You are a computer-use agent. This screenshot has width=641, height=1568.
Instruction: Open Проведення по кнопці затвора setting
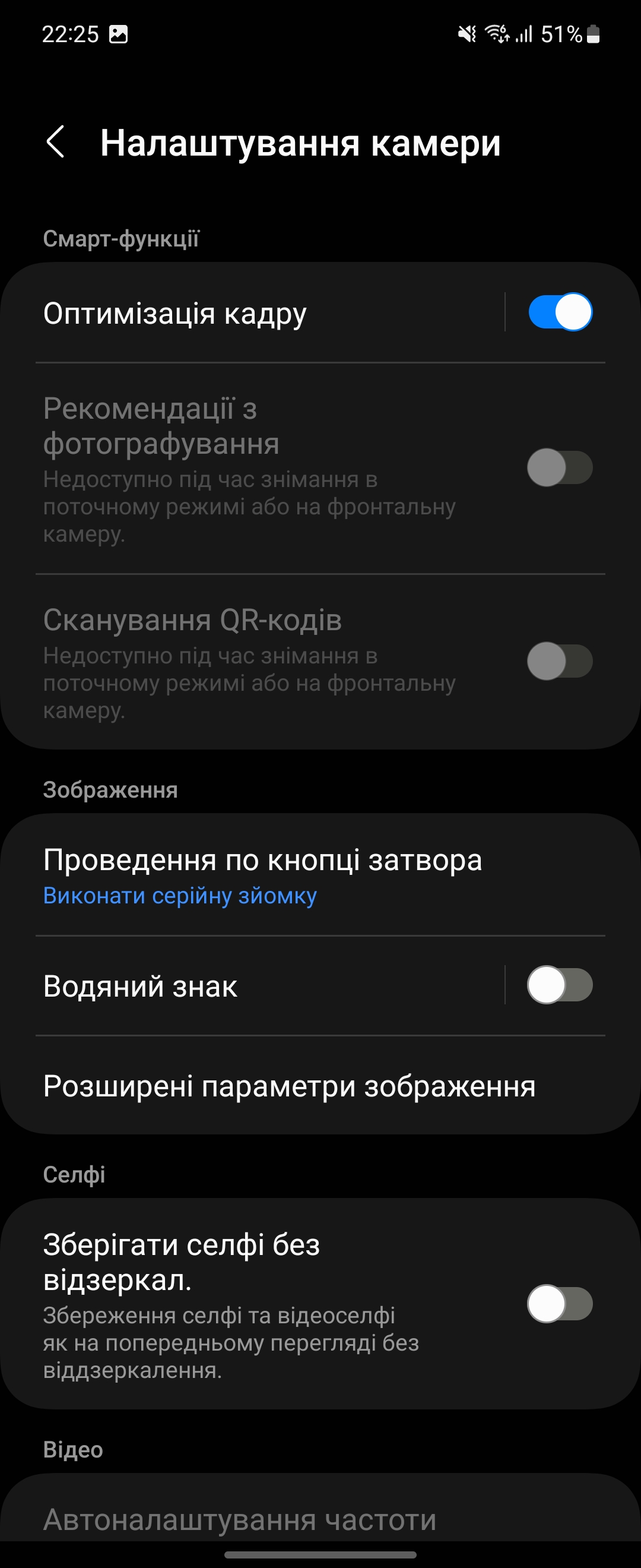point(262,876)
